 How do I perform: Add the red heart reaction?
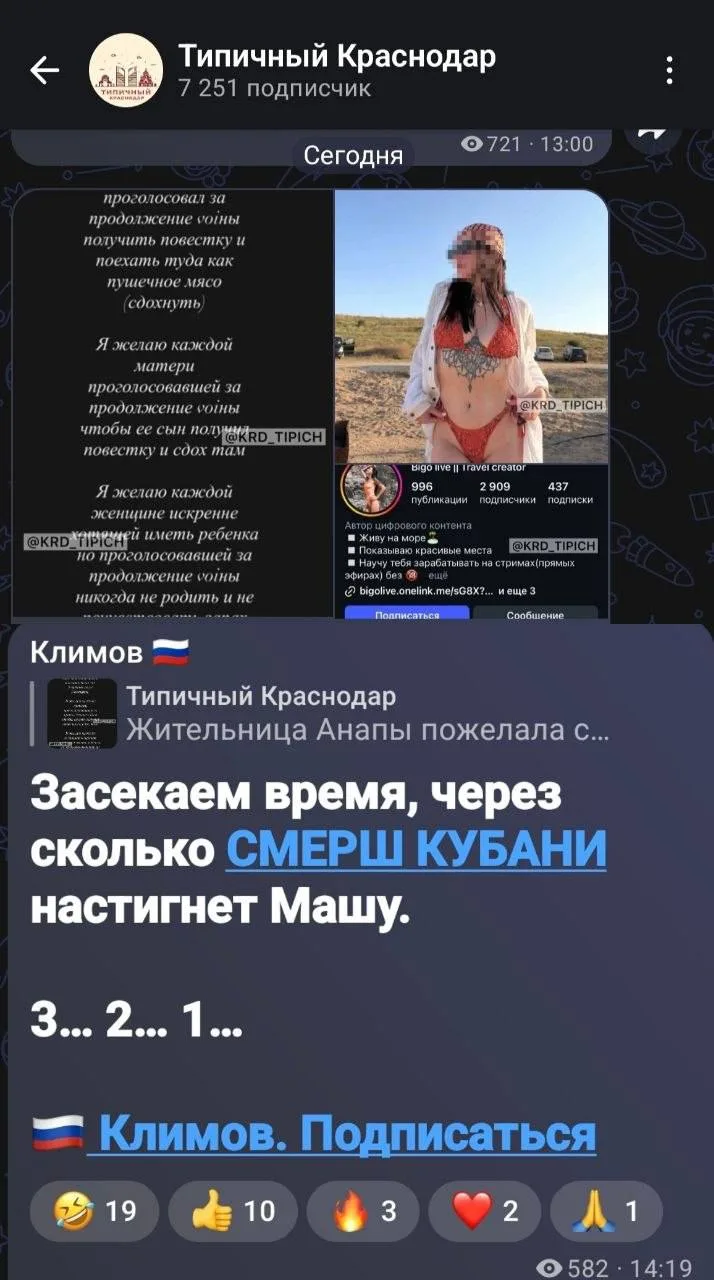tap(484, 1211)
